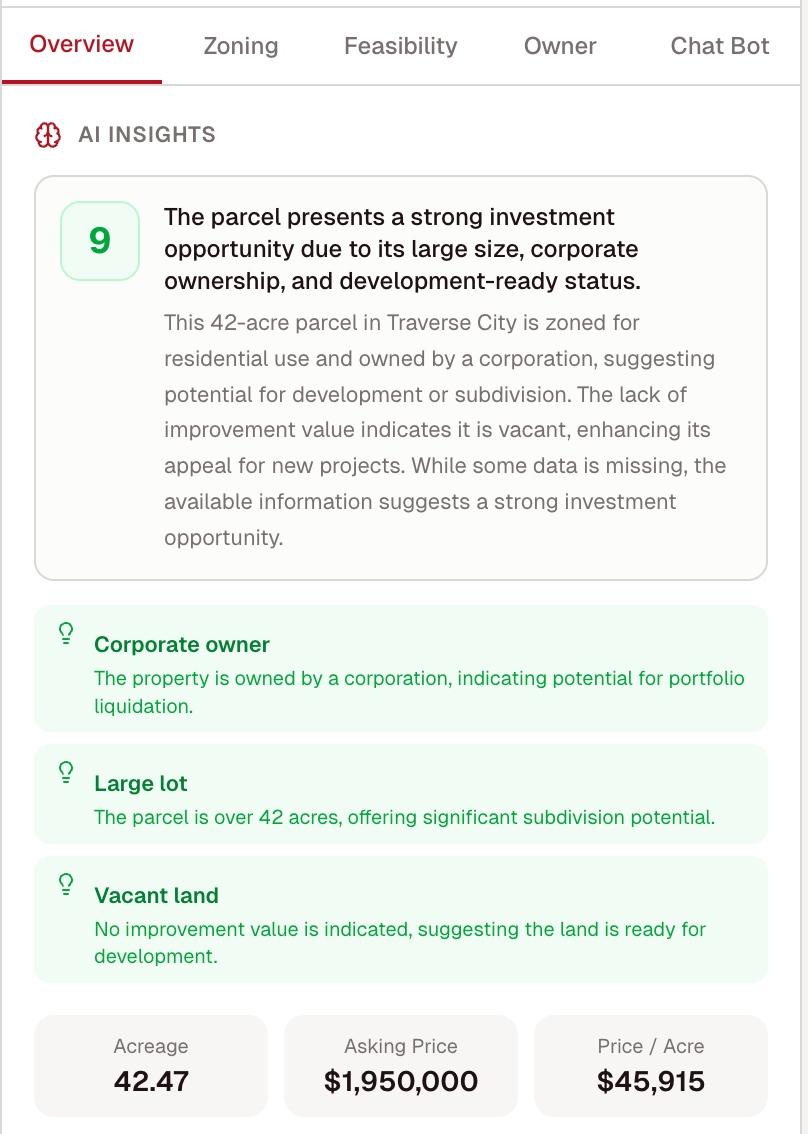Image resolution: width=808 pixels, height=1134 pixels.
Task: Switch to the Zoning tab
Action: tap(241, 46)
